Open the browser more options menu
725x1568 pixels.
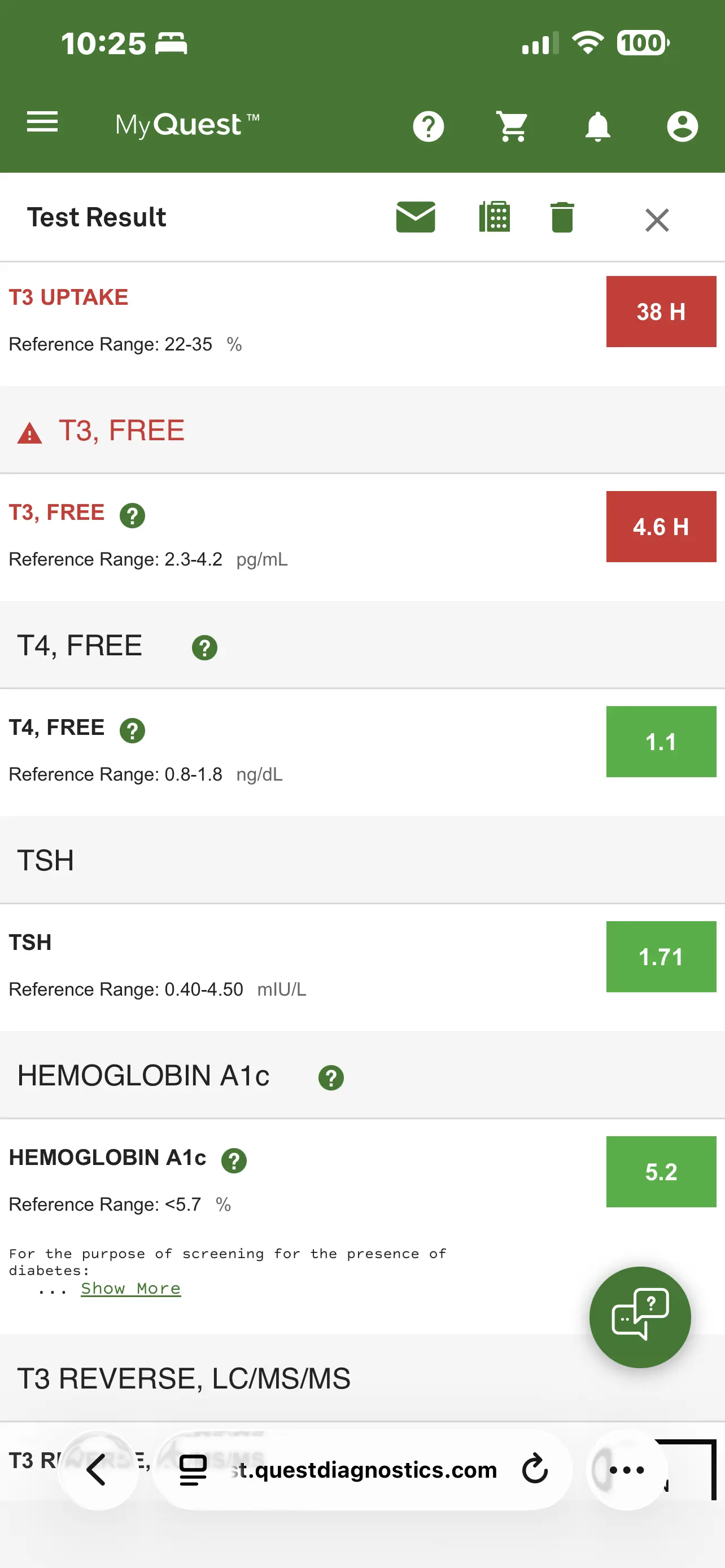point(626,1469)
